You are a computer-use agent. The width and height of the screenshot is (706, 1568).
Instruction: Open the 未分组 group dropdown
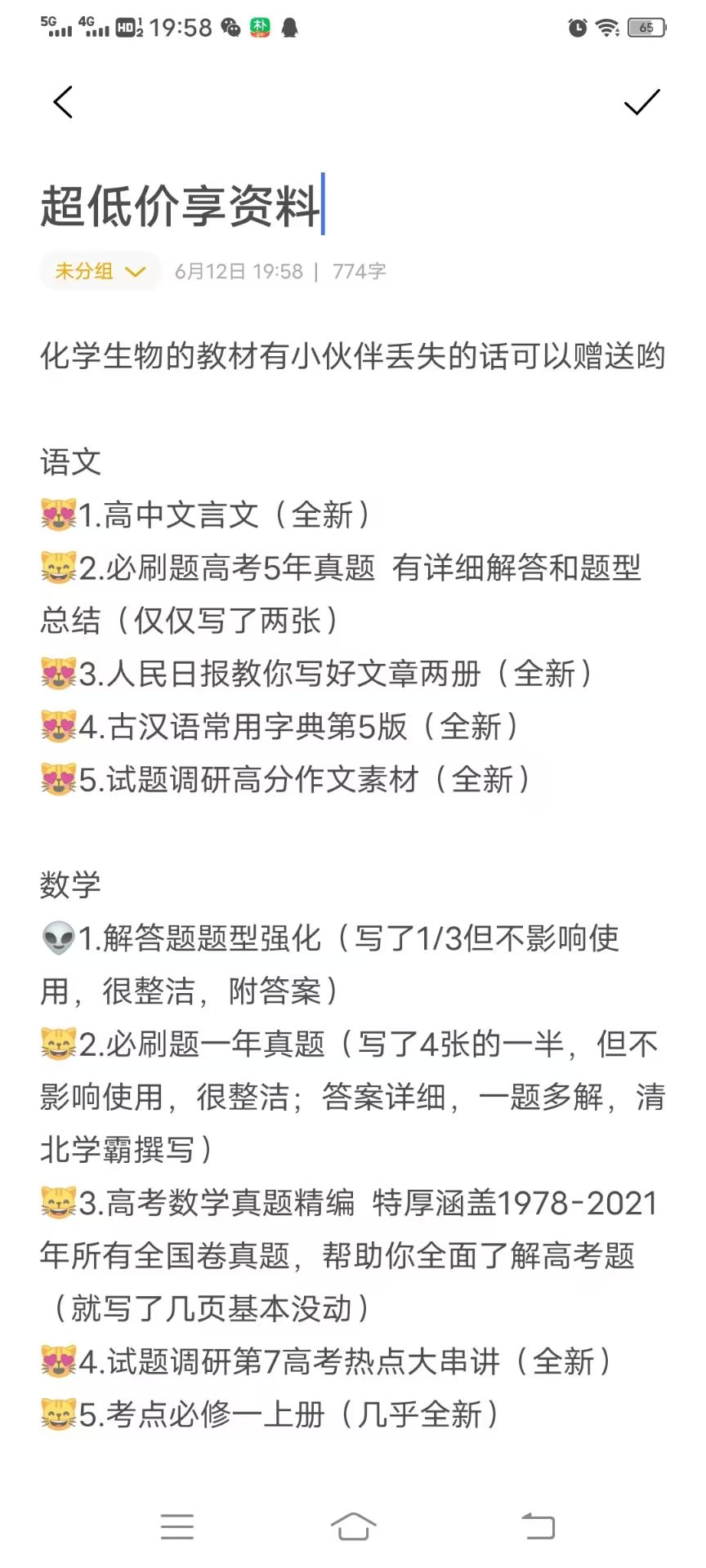[100, 271]
